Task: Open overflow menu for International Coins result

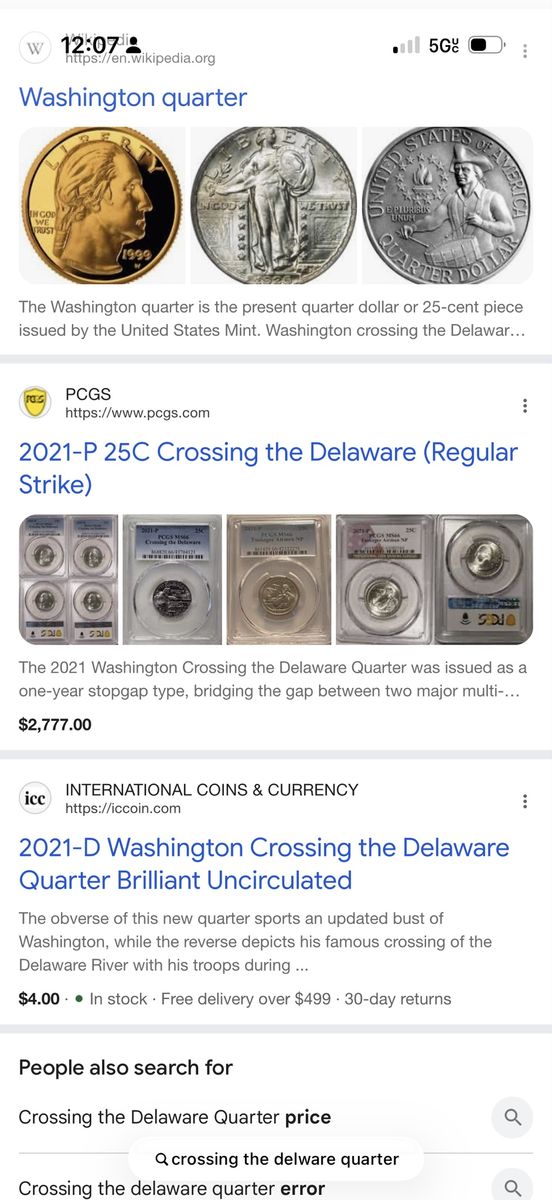Action: pyautogui.click(x=525, y=801)
